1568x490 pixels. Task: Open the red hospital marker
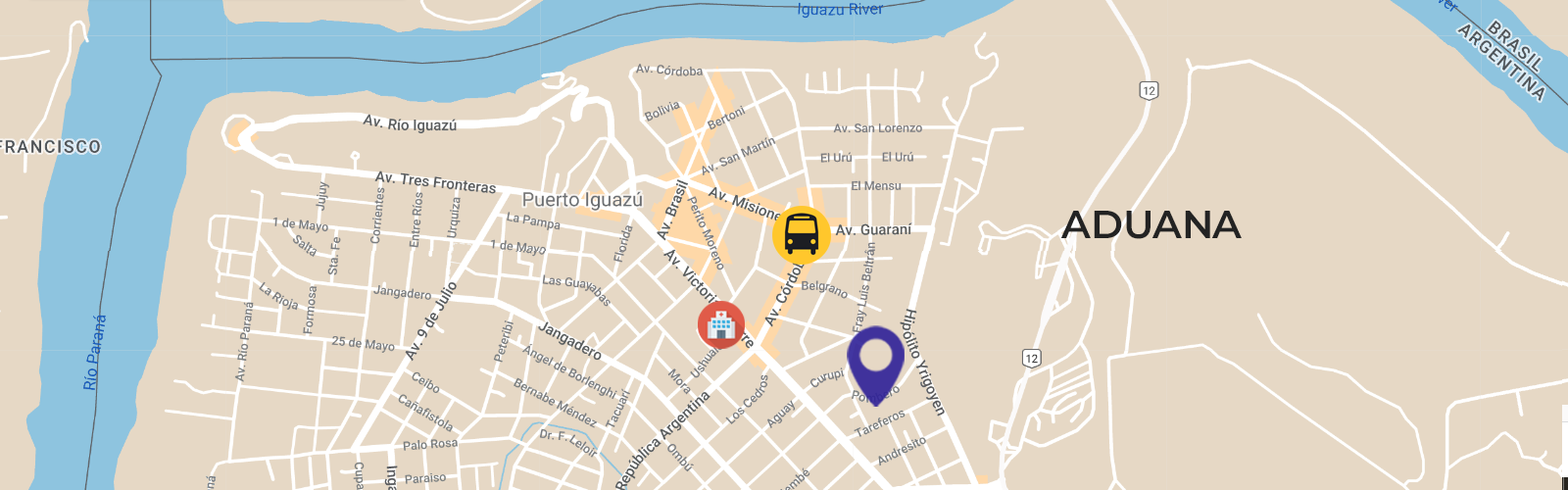coord(721,324)
